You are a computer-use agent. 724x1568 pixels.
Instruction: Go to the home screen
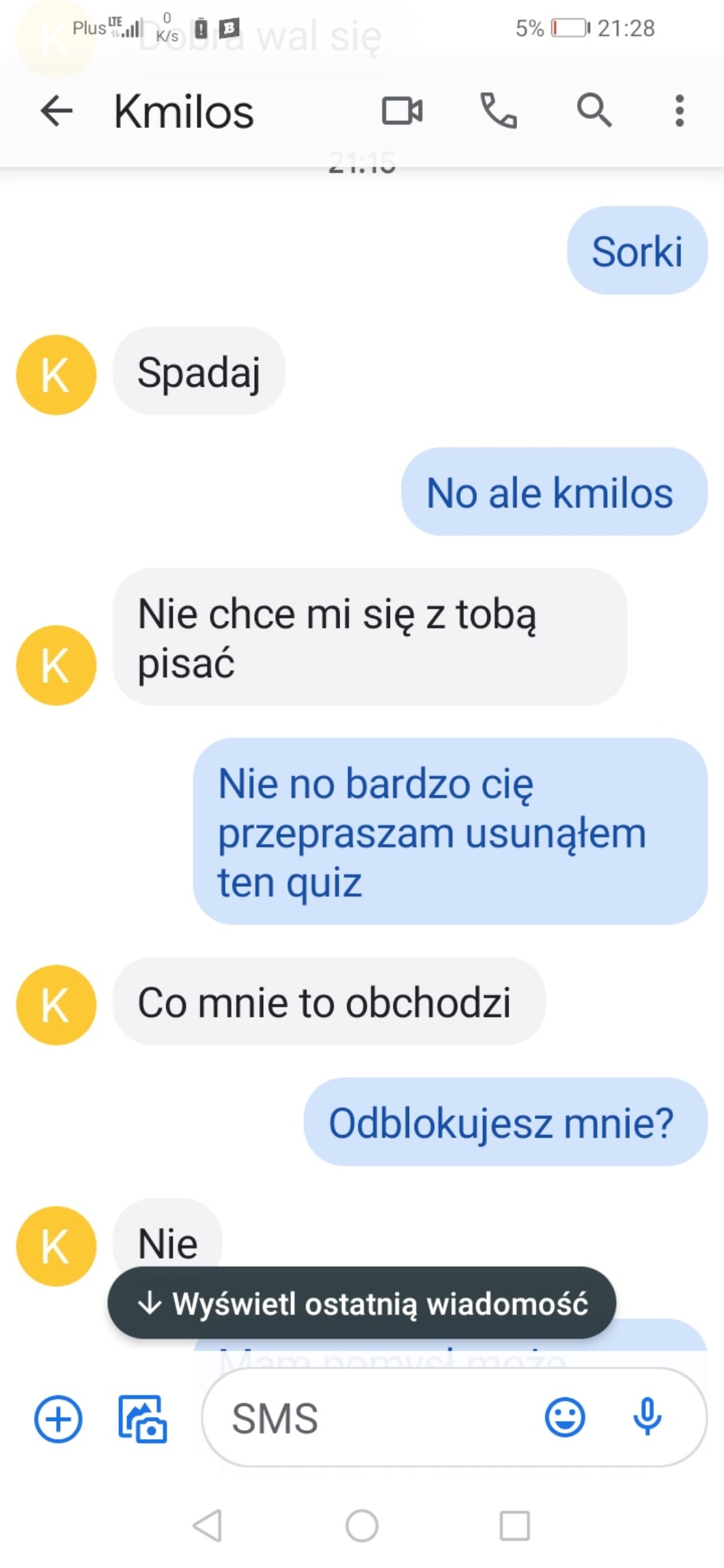coord(362,1526)
